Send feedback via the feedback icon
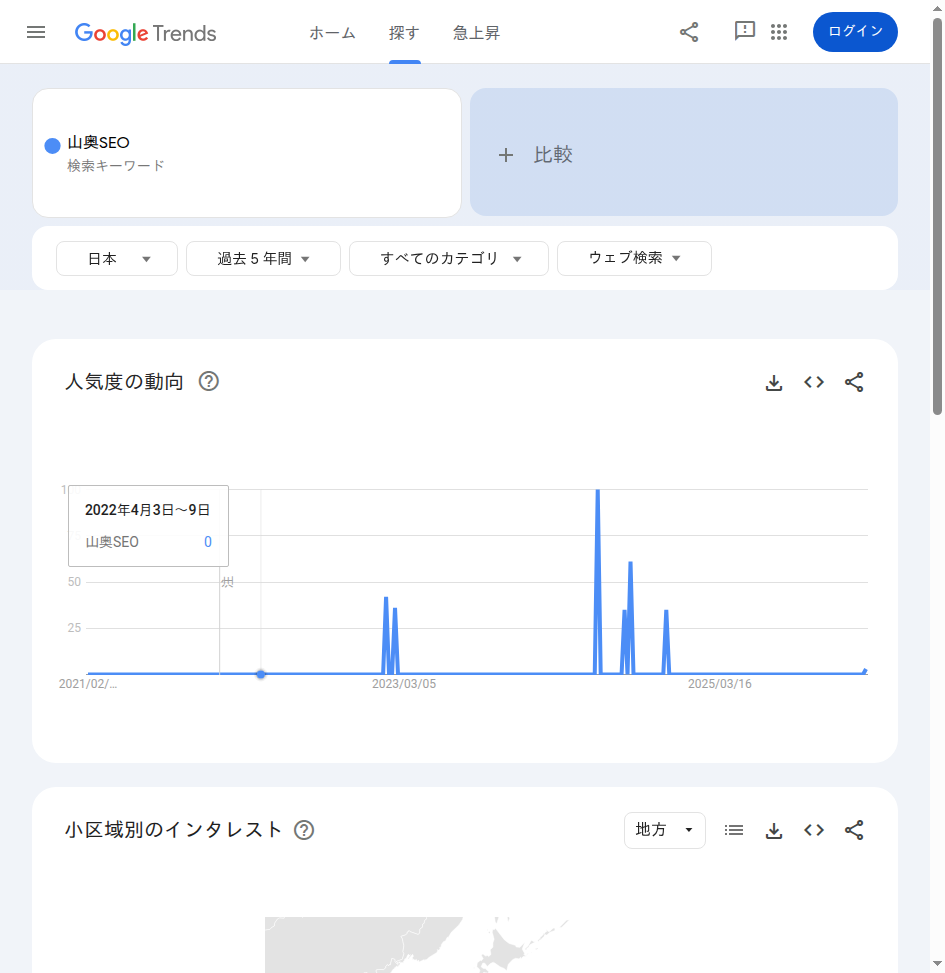945x973 pixels. coord(744,31)
